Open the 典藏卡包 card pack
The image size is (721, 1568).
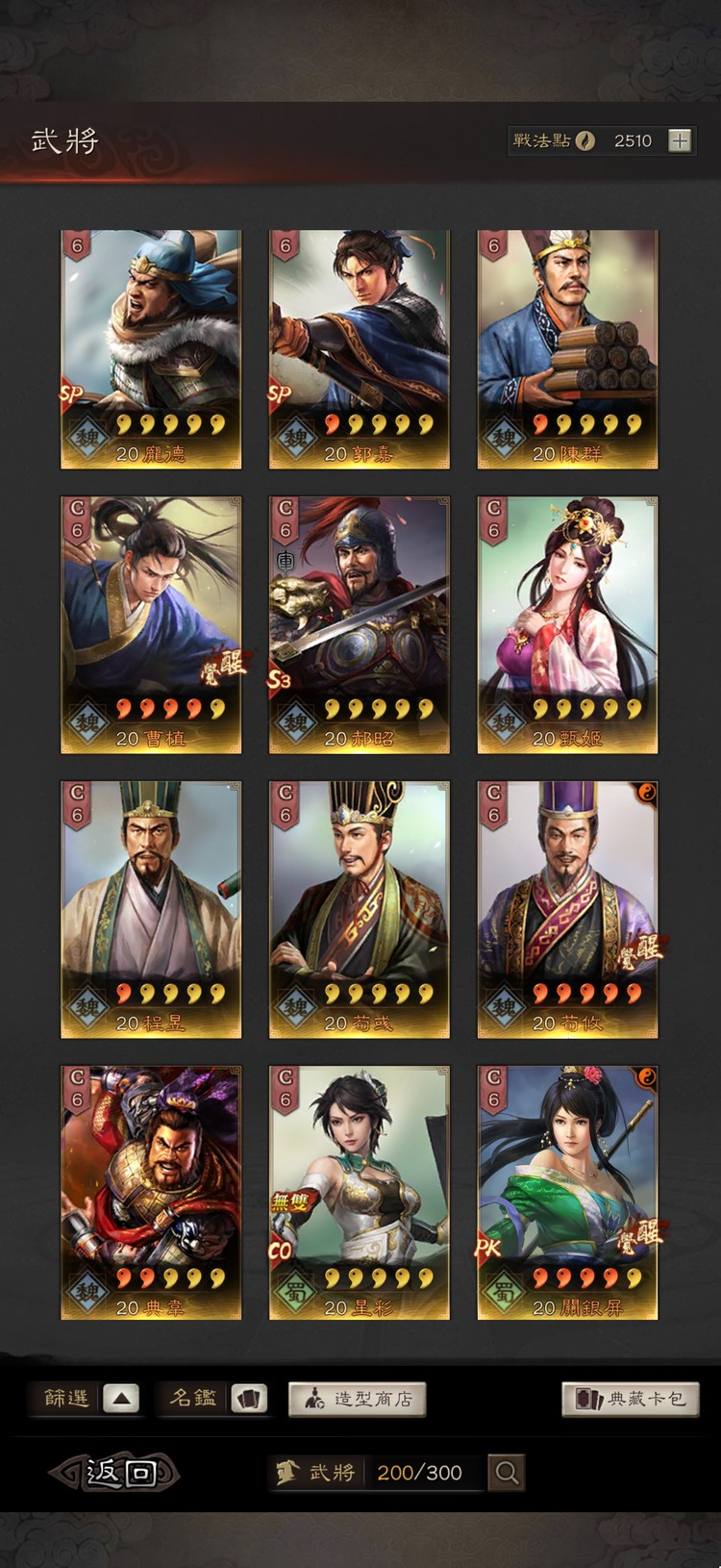coord(630,1399)
